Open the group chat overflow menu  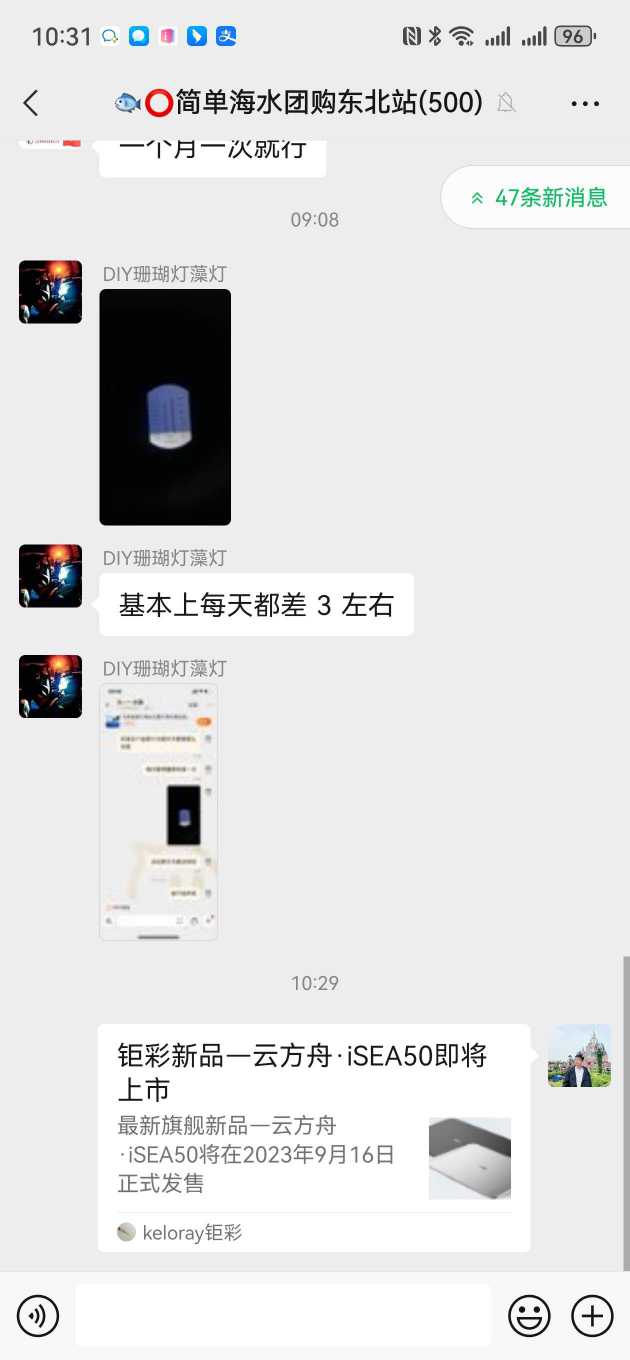585,103
